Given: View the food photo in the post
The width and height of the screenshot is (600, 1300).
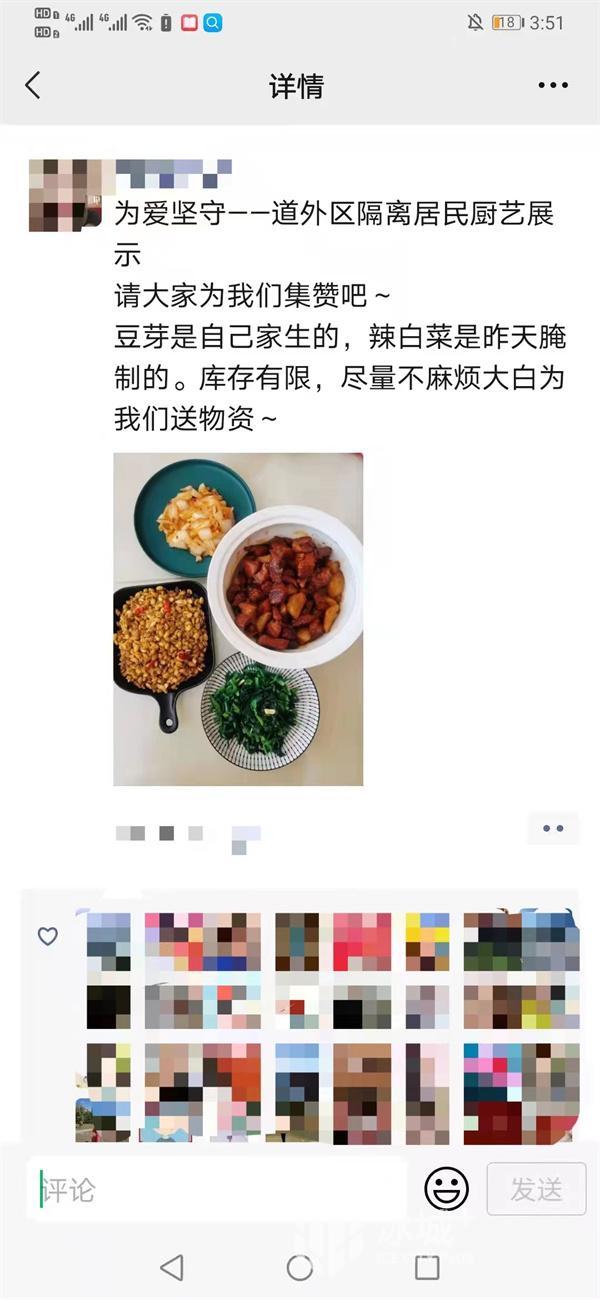Looking at the screenshot, I should (x=238, y=619).
